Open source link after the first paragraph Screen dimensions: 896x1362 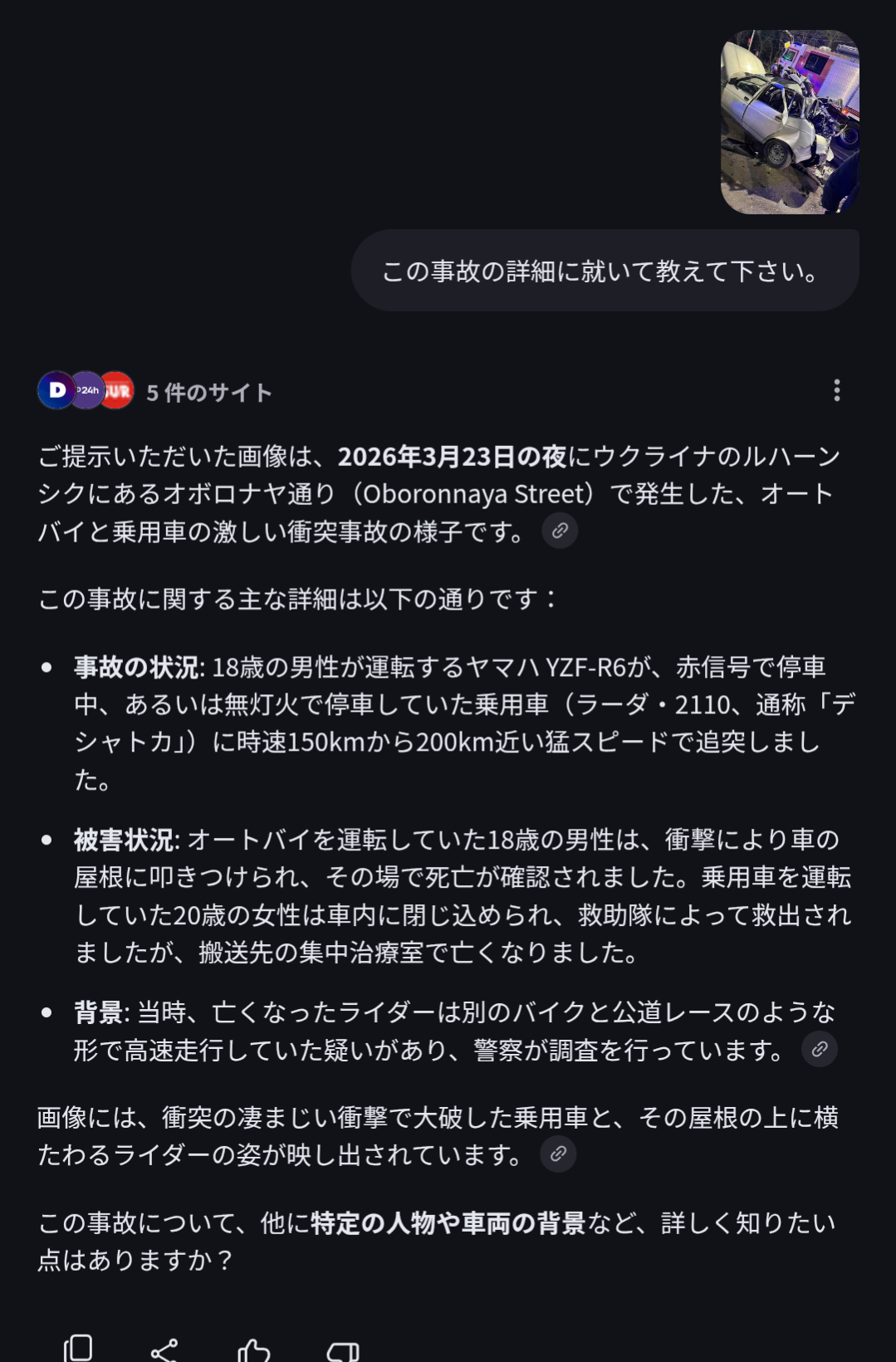tap(560, 531)
